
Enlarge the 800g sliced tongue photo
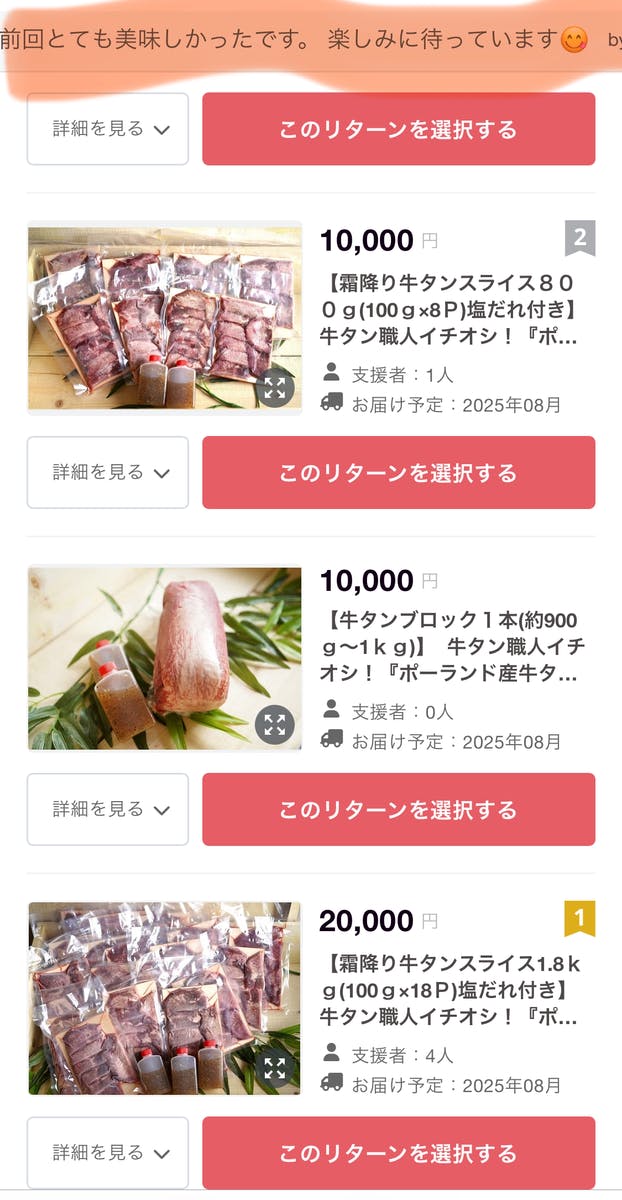pos(275,389)
